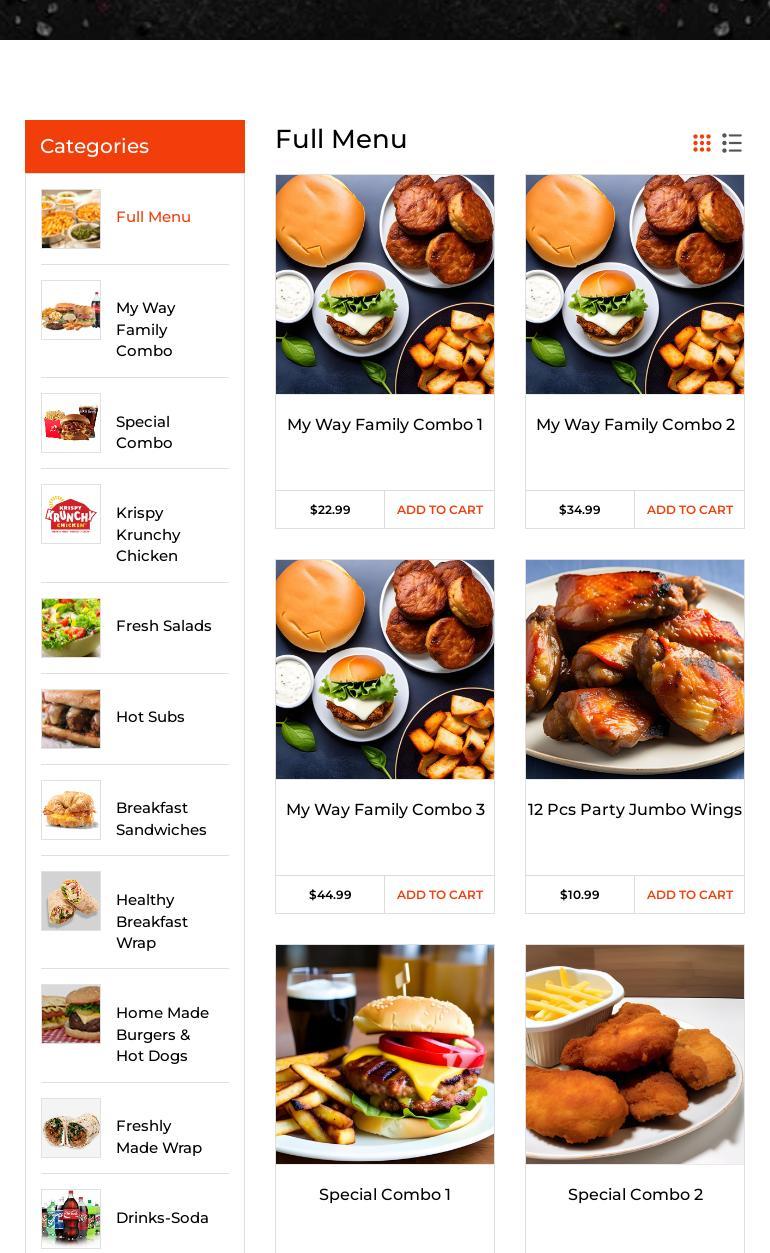The height and width of the screenshot is (1253, 770).
Task: Open Krispy Krunchy Chicken category
Action: [148, 534]
